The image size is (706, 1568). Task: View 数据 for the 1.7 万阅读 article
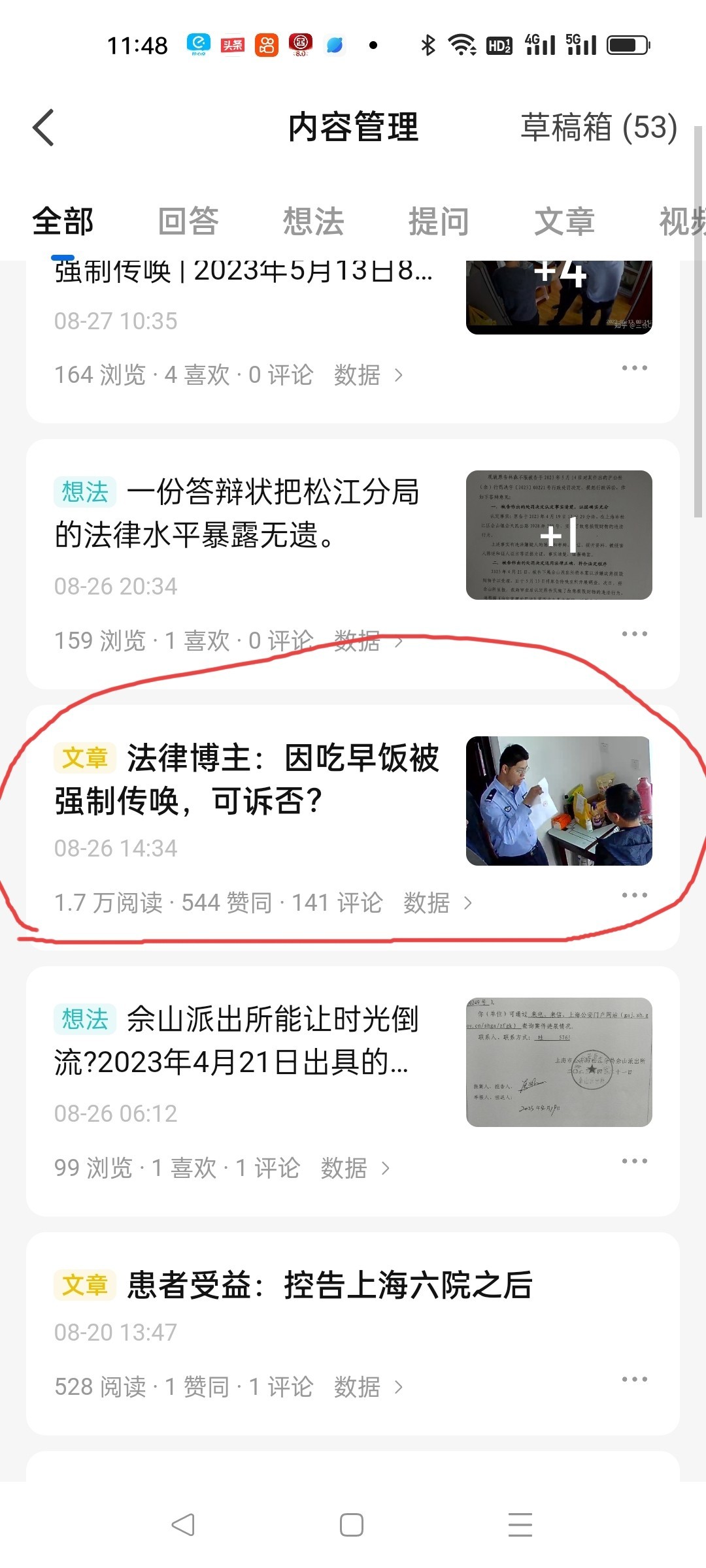pyautogui.click(x=437, y=903)
